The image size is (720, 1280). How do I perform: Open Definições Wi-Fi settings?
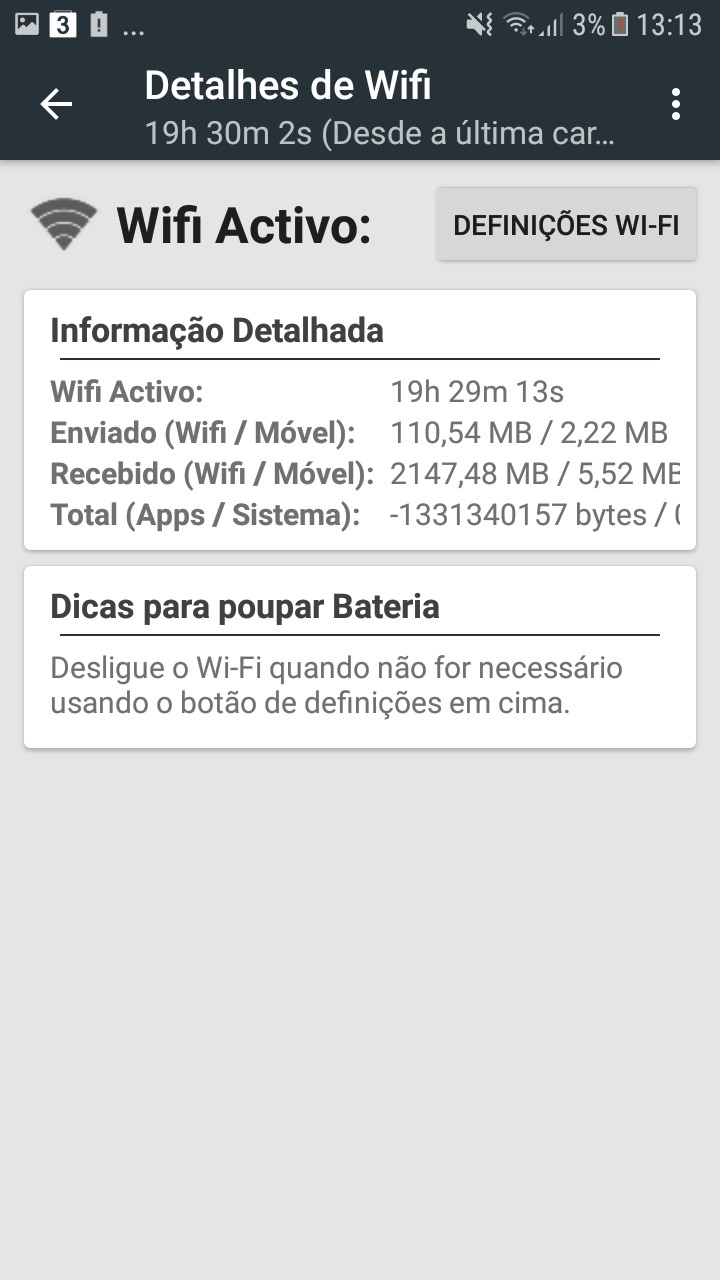pos(566,225)
